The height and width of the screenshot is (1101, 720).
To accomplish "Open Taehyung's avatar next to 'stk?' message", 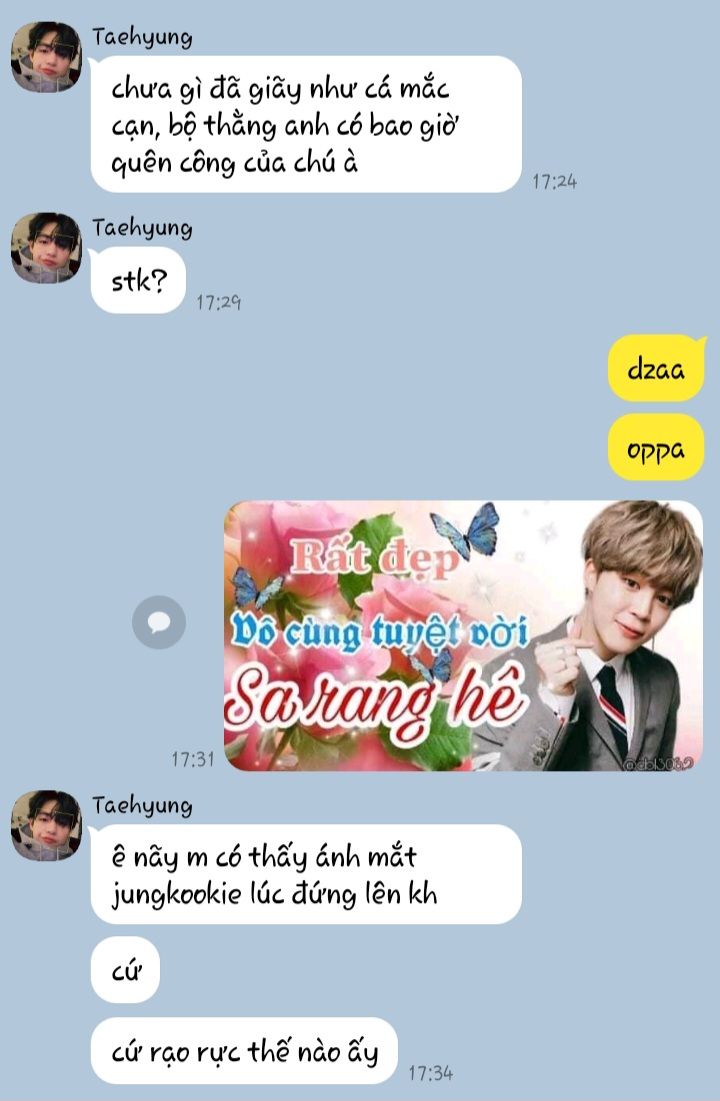I will (x=46, y=247).
